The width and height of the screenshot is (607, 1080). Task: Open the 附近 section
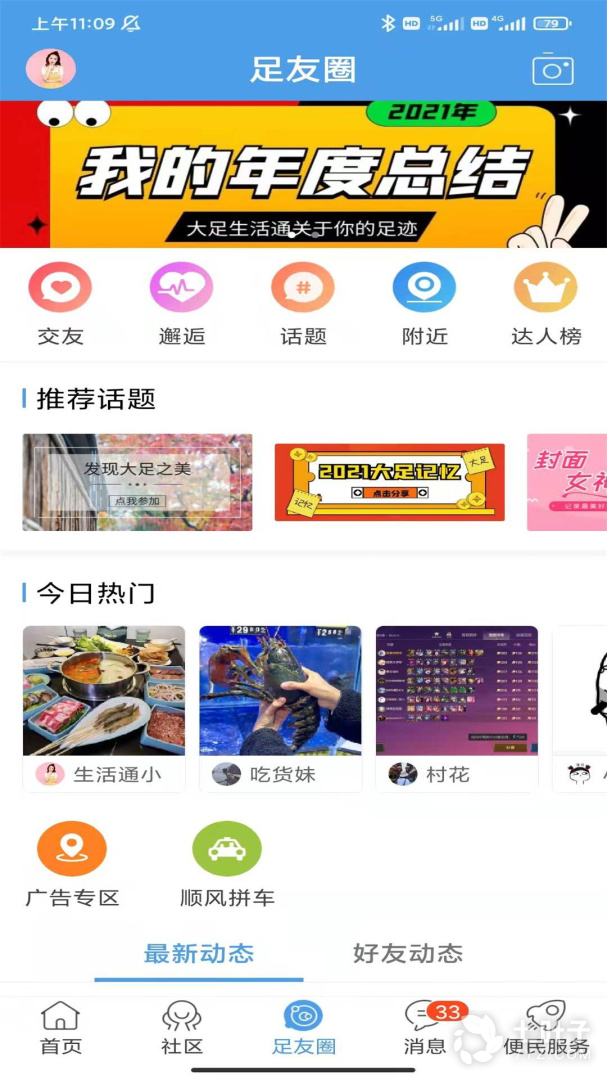click(424, 303)
